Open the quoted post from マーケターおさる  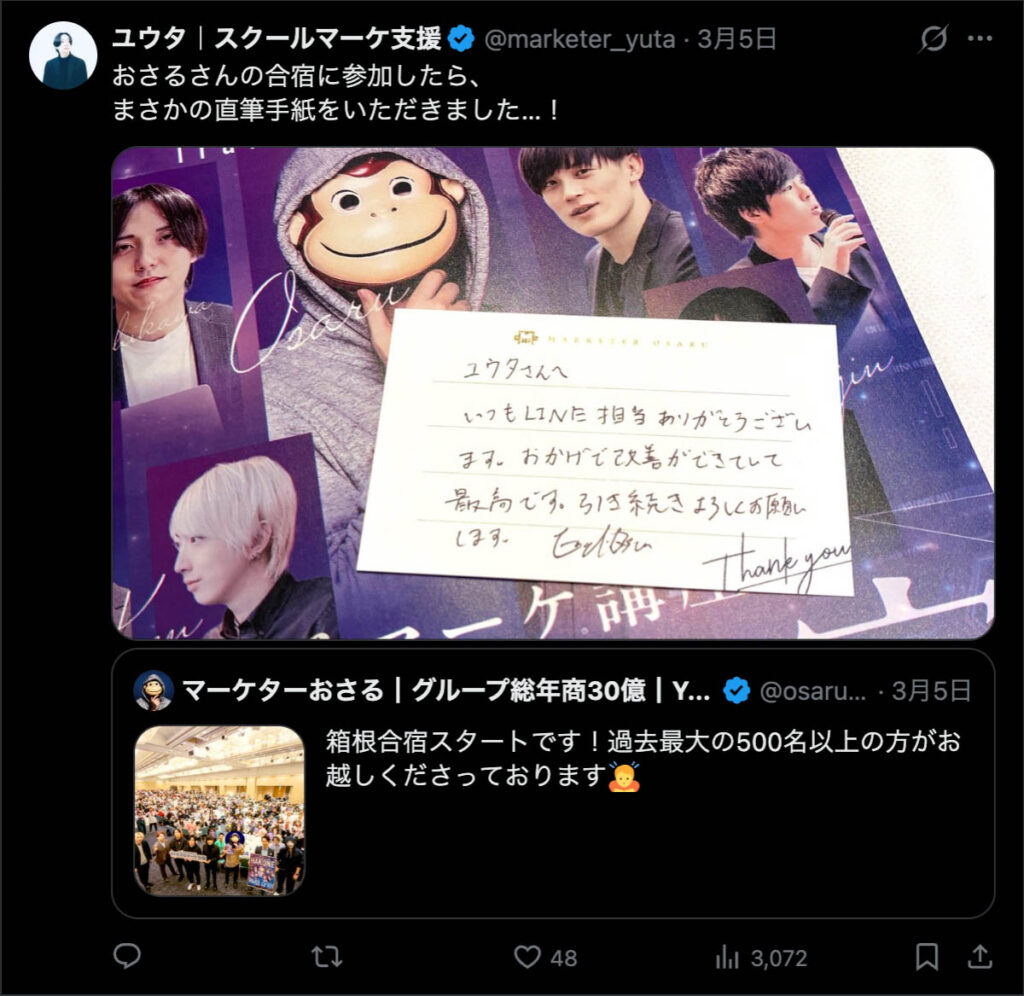pos(640,830)
